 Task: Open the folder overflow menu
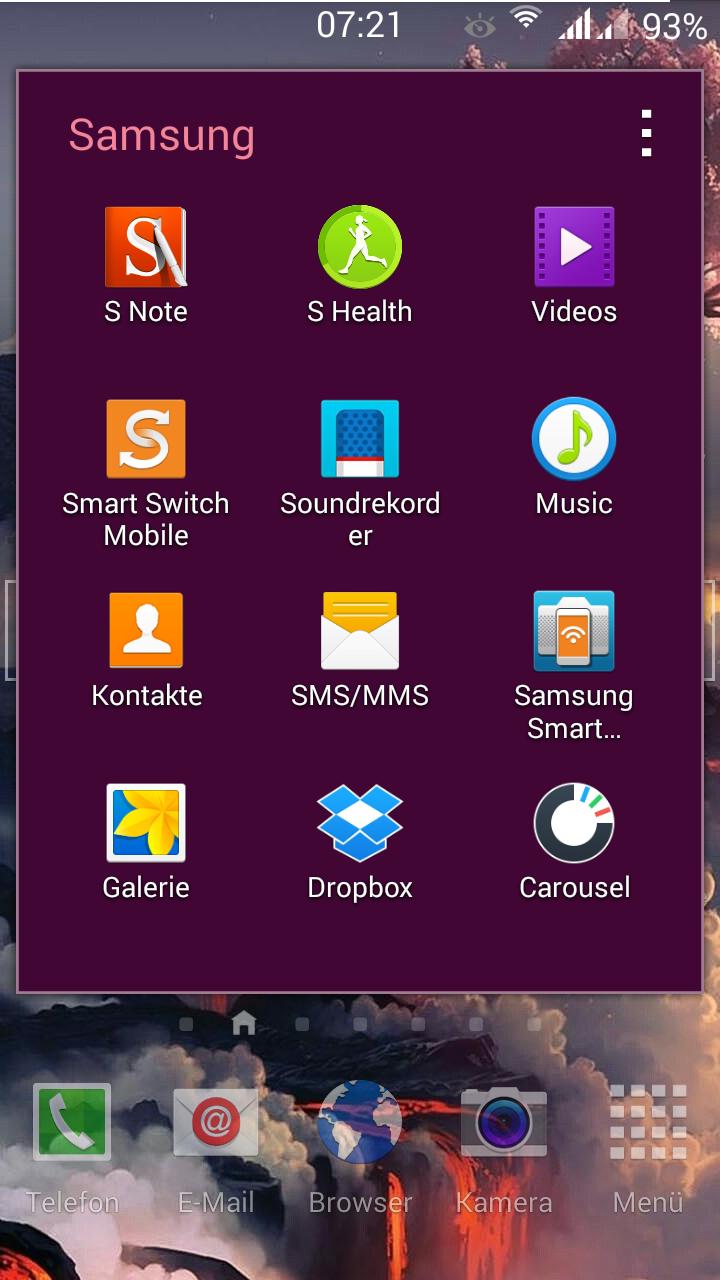tap(647, 134)
